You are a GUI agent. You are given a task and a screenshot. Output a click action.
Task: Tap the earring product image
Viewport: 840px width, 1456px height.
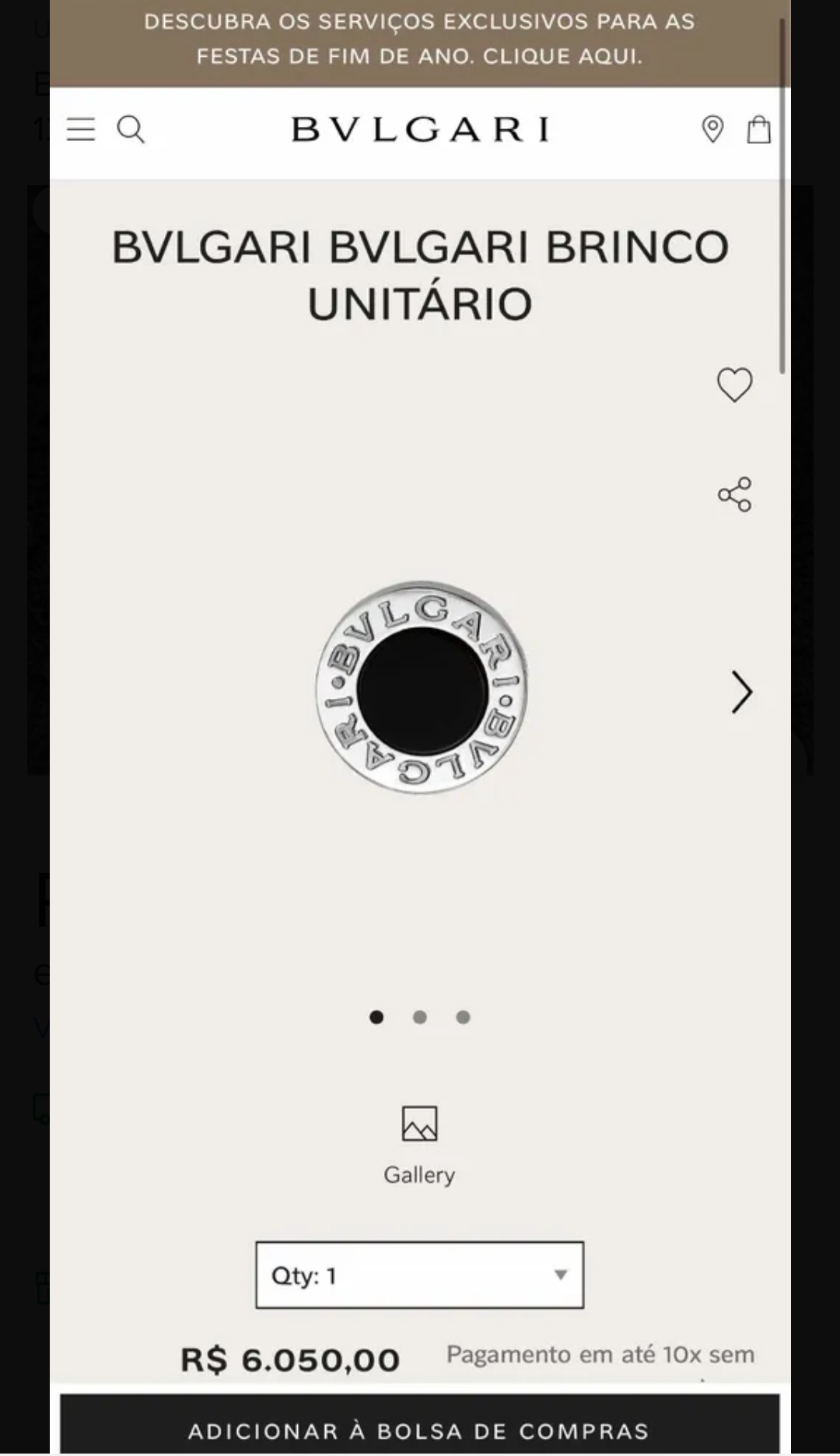pyautogui.click(x=421, y=689)
